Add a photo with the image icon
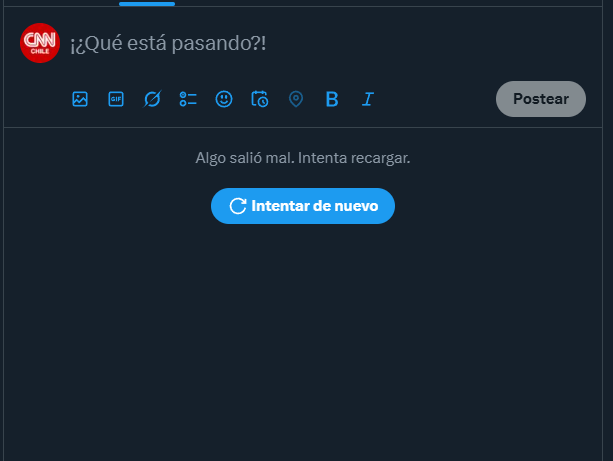 tap(80, 99)
